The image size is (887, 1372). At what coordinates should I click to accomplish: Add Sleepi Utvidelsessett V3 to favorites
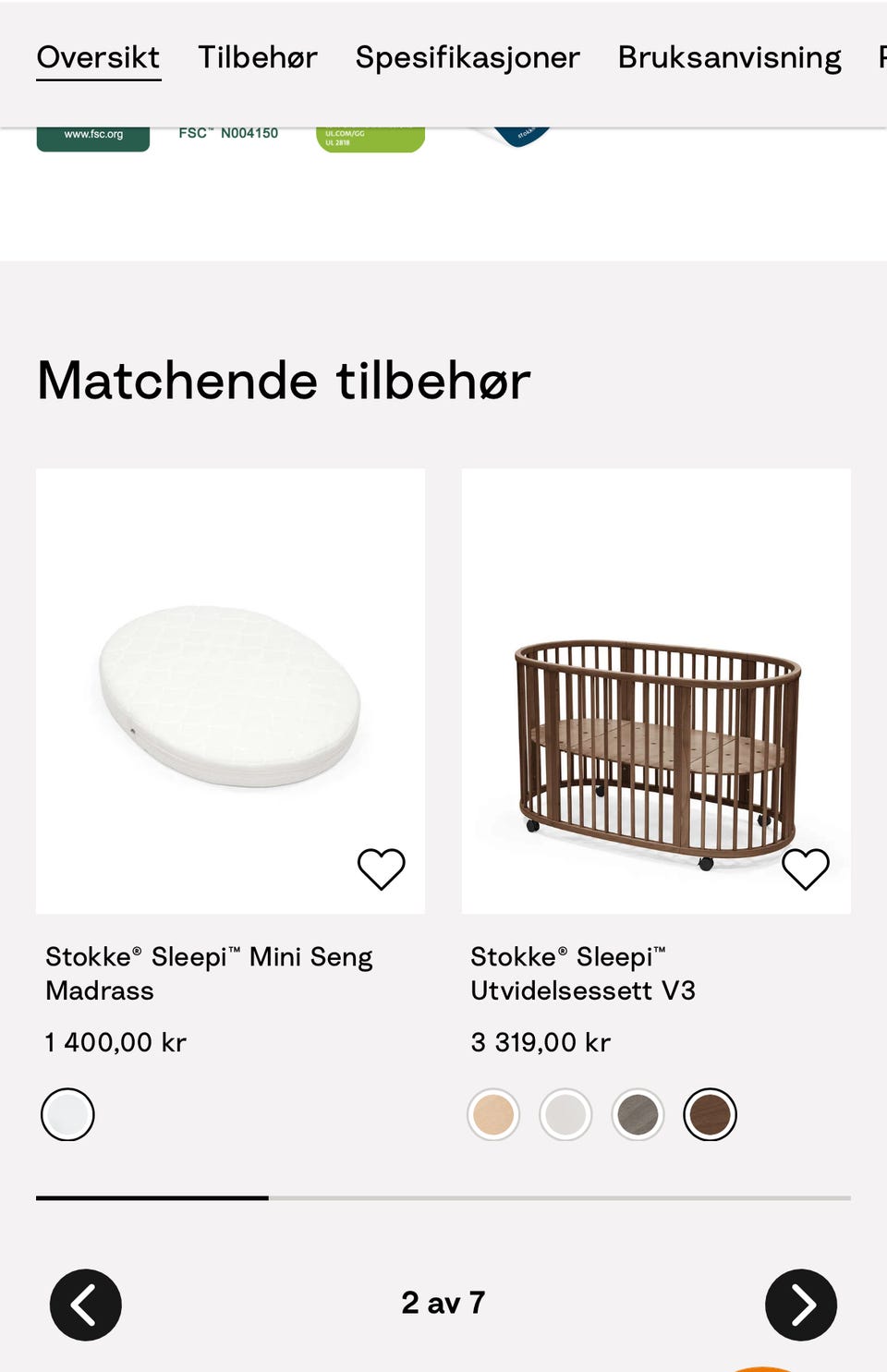[807, 868]
